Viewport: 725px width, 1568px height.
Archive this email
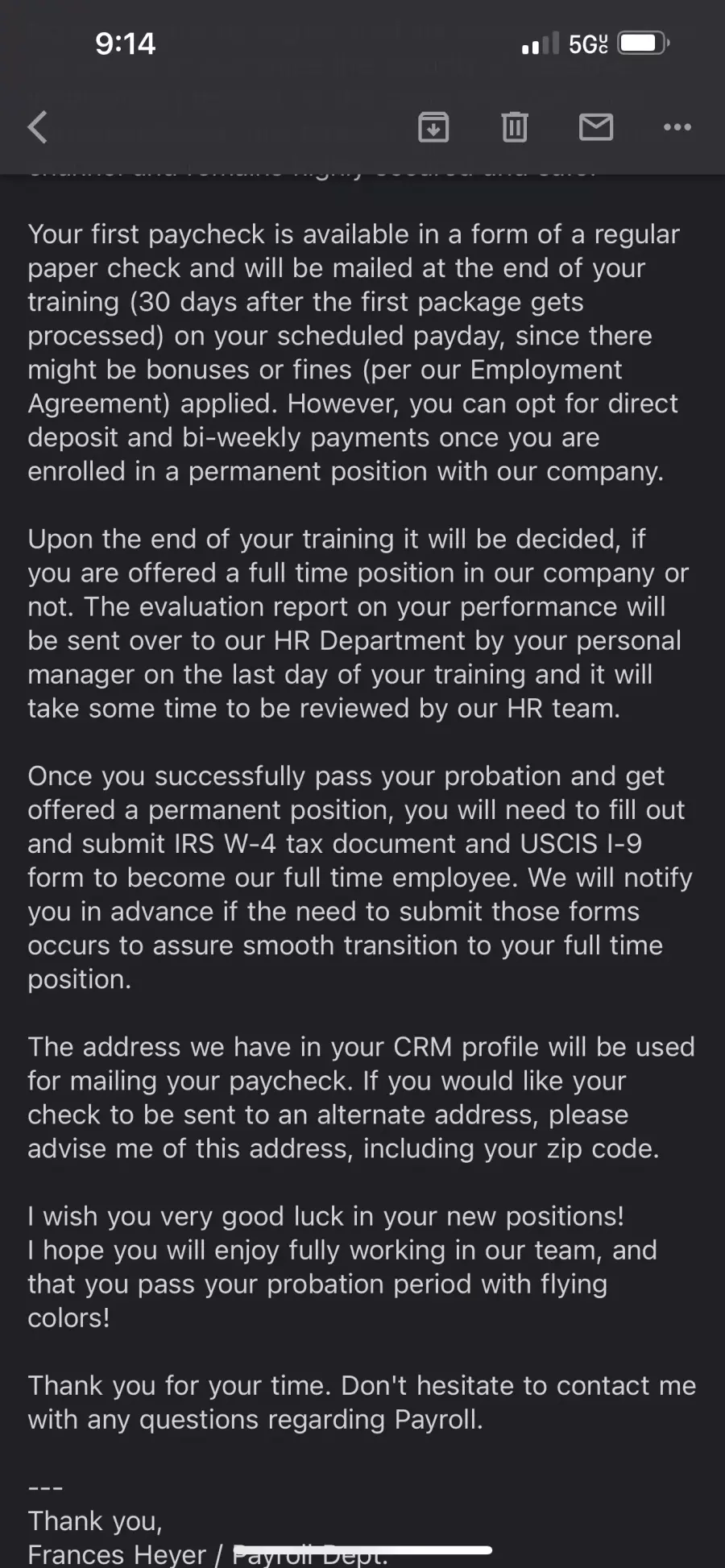(x=433, y=127)
